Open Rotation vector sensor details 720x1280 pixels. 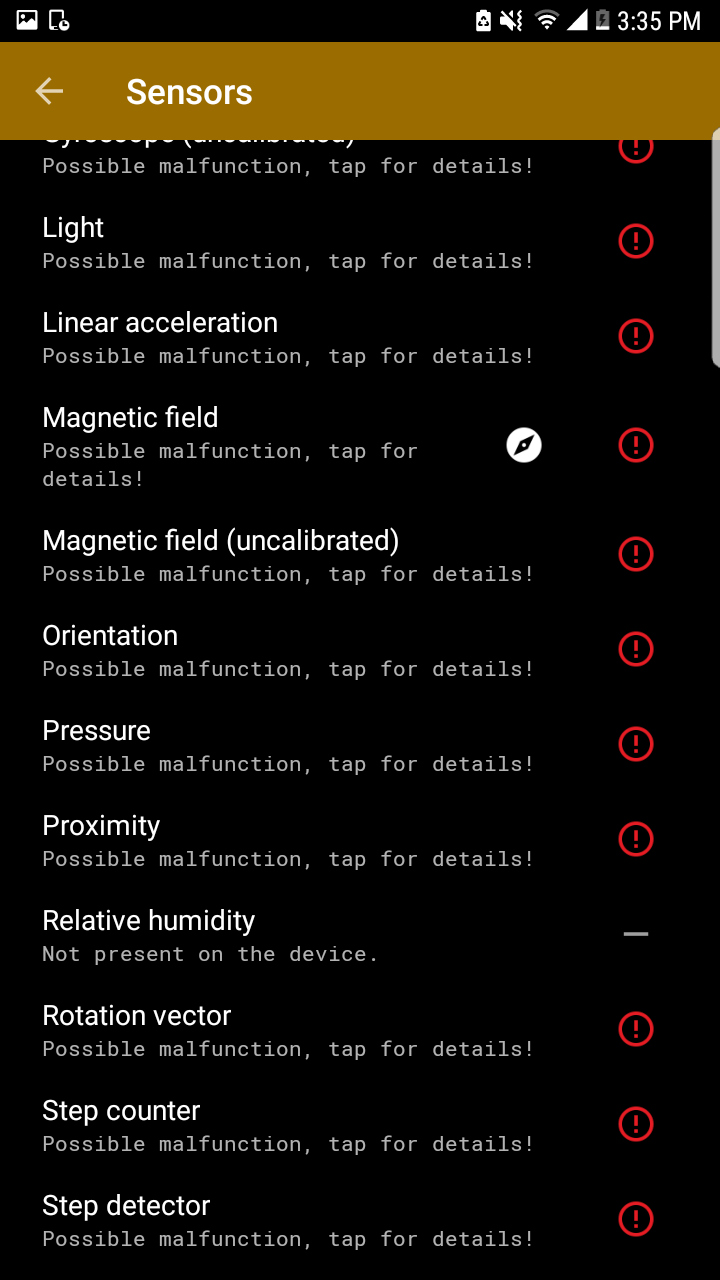360,1030
